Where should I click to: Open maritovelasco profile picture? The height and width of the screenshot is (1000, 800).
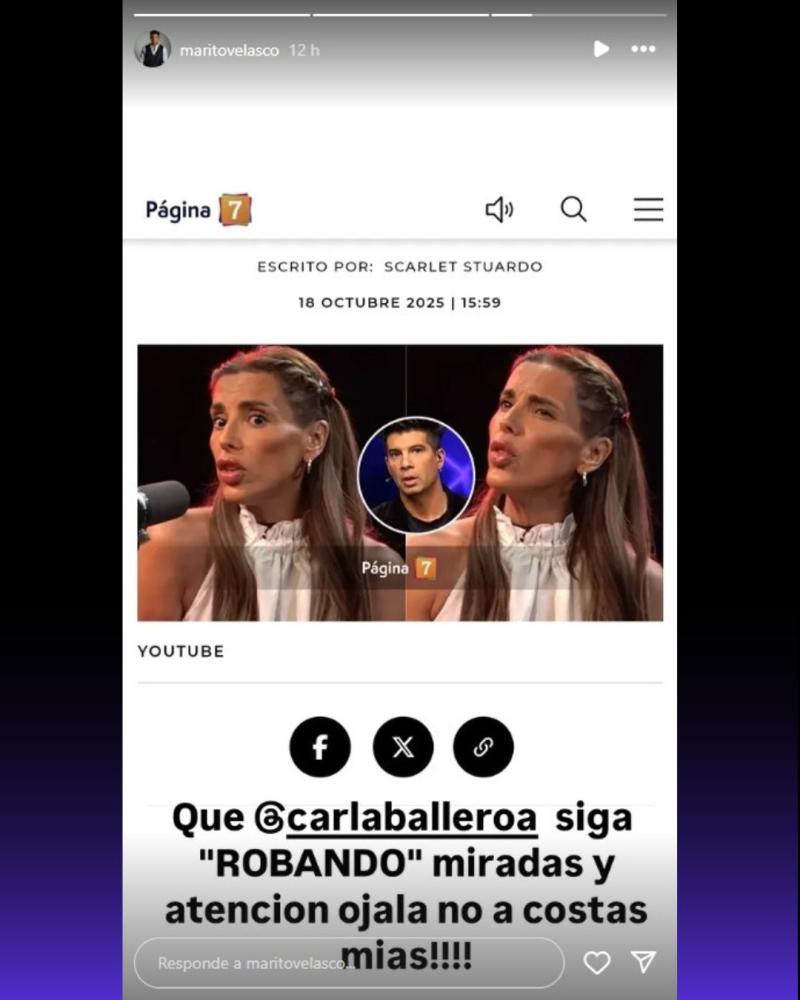click(x=152, y=48)
